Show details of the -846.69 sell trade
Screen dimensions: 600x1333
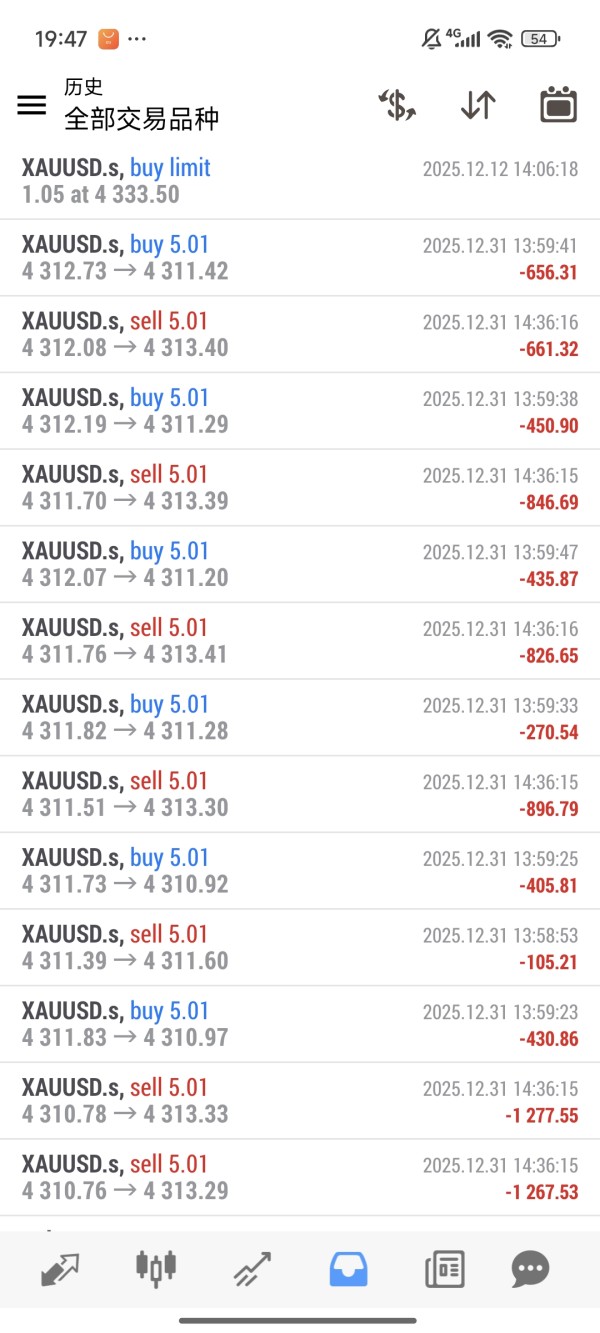click(x=300, y=488)
